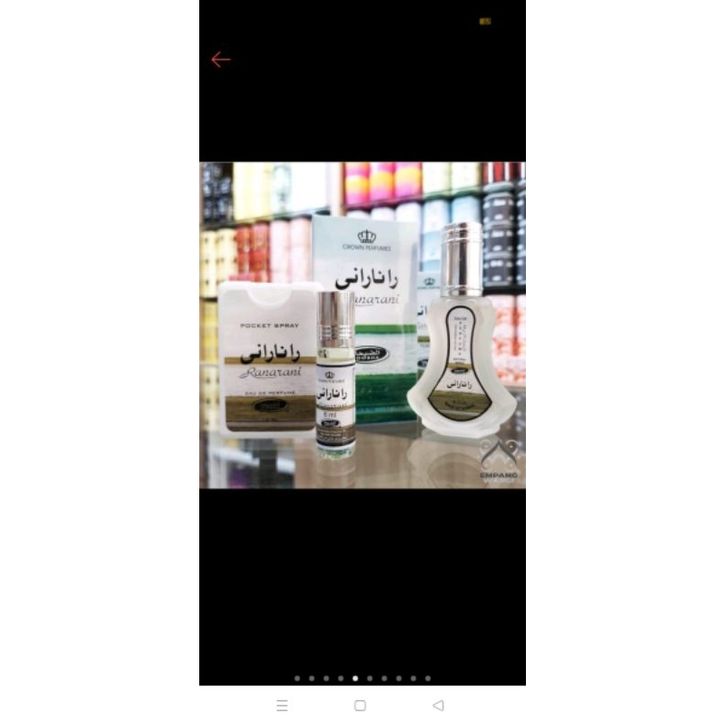Screen dimensions: 726x726
Task: Go to the Android home screen
Action: (x=360, y=705)
